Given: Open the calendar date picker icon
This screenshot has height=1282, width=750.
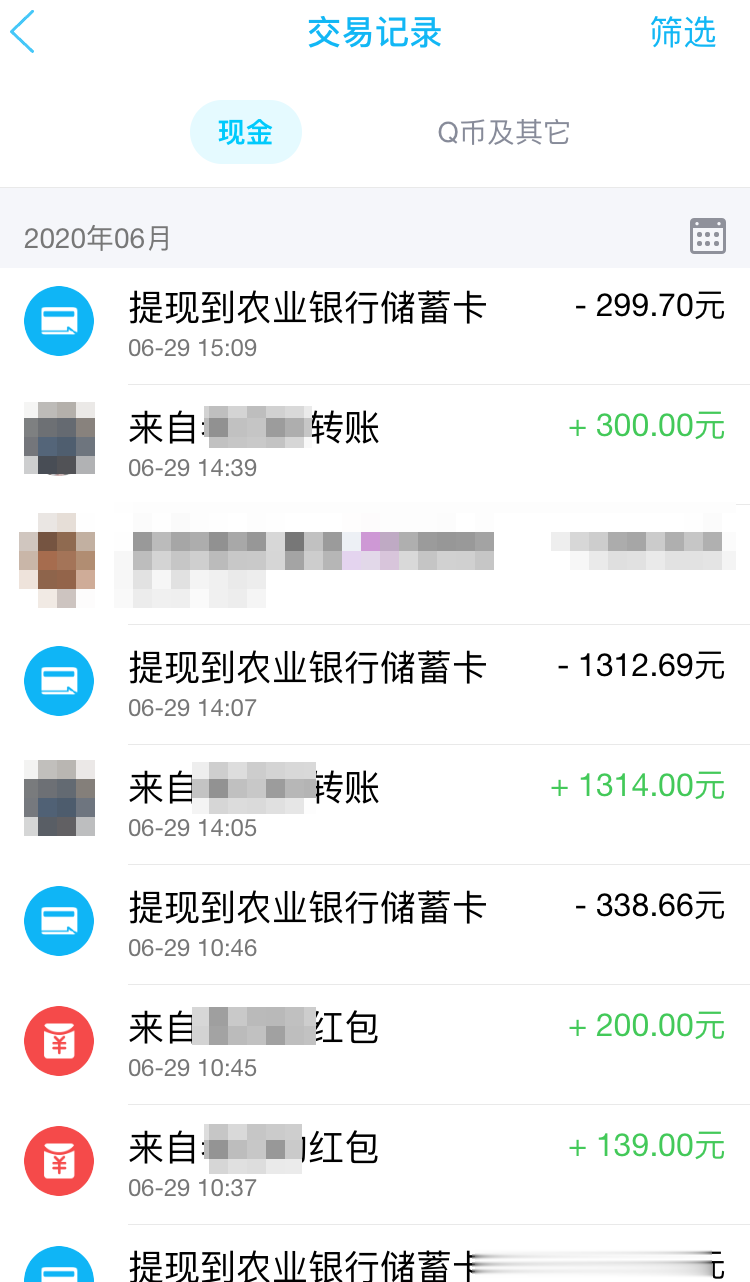Looking at the screenshot, I should (x=708, y=236).
